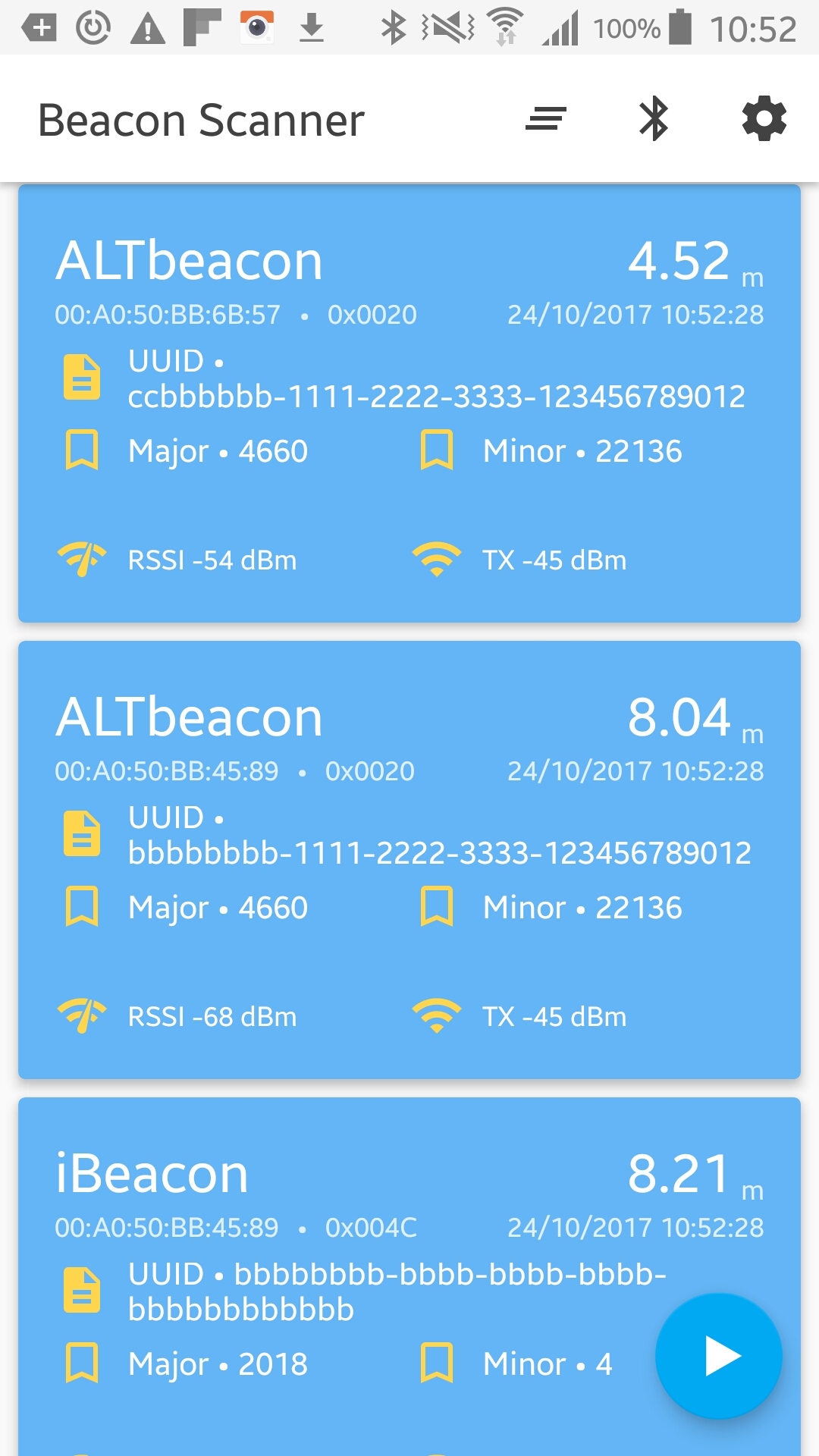Tap the RSSI icon showing -68 dBm
The height and width of the screenshot is (1456, 819).
click(x=82, y=1016)
